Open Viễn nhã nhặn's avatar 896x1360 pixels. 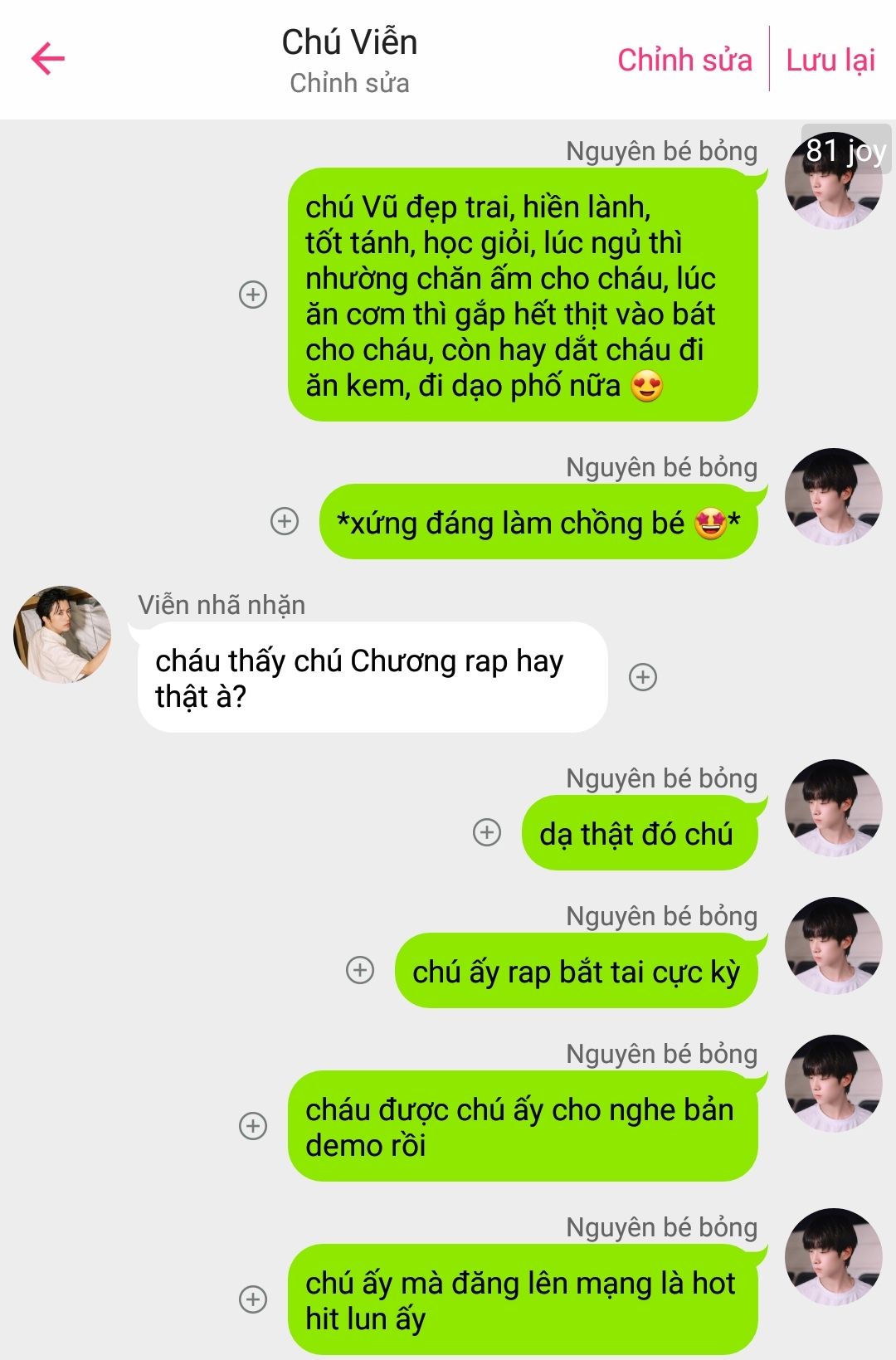click(x=62, y=635)
